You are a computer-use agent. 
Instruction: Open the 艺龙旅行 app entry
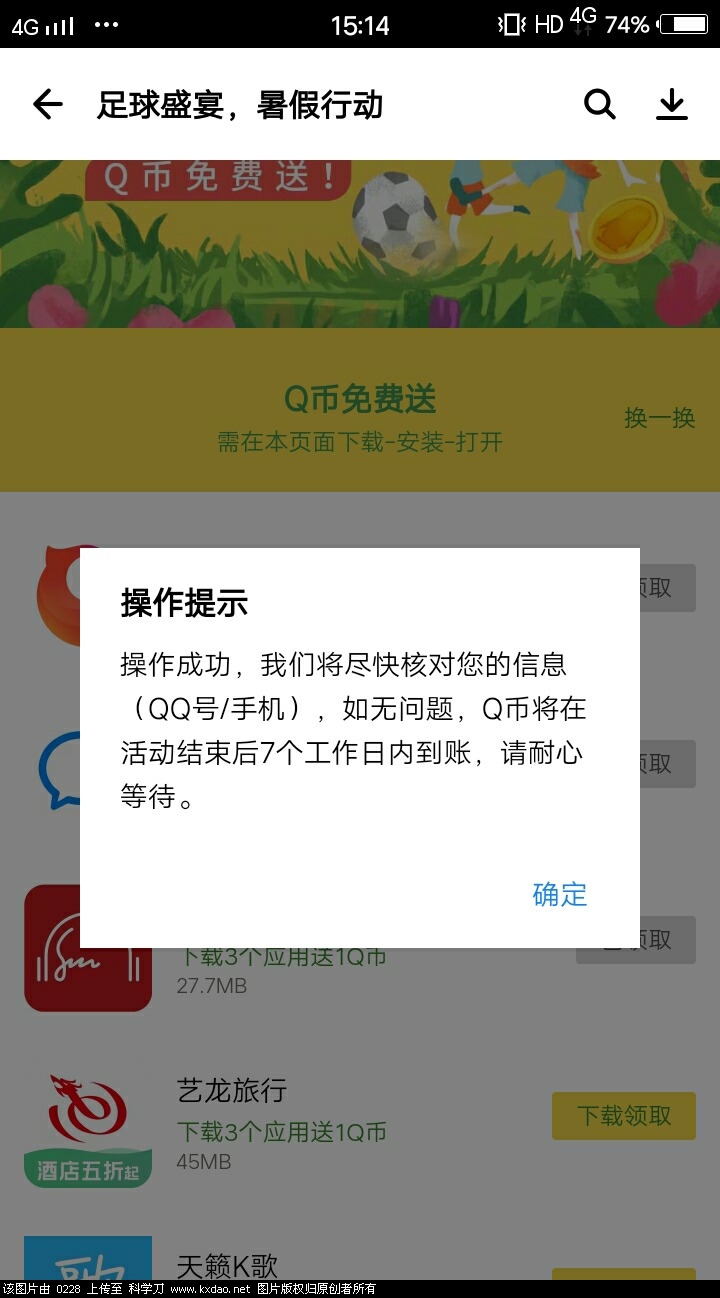tap(232, 1091)
